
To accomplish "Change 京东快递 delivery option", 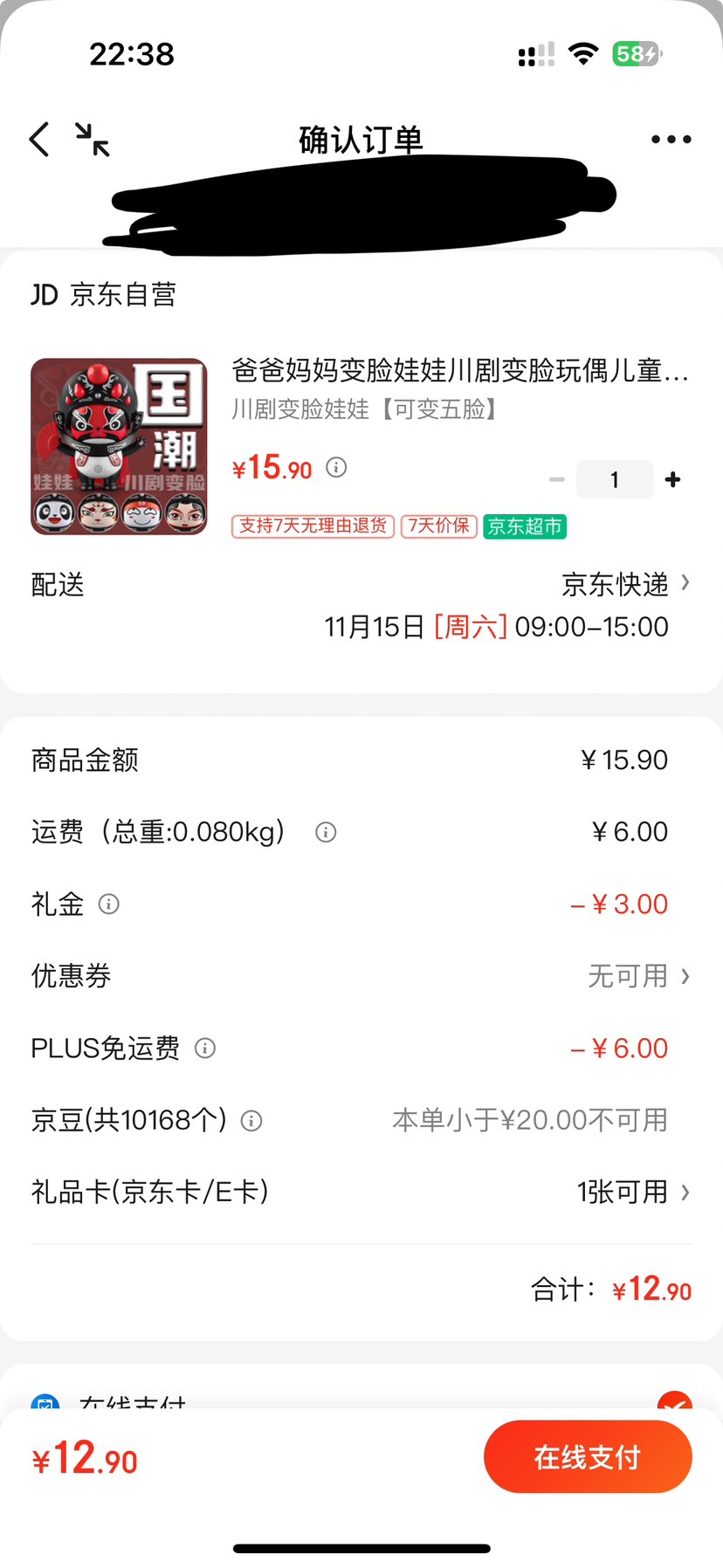I will coord(625,584).
